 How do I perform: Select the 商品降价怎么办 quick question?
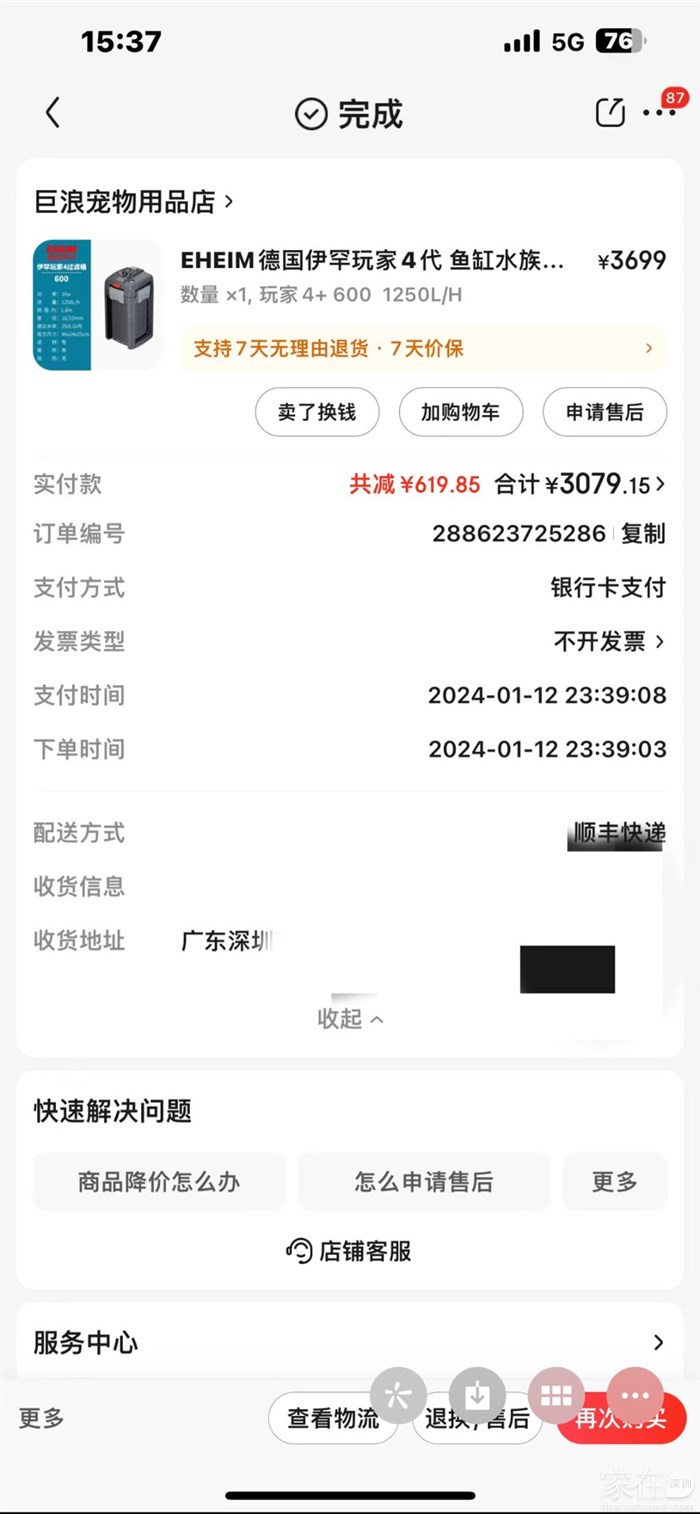(x=159, y=1182)
